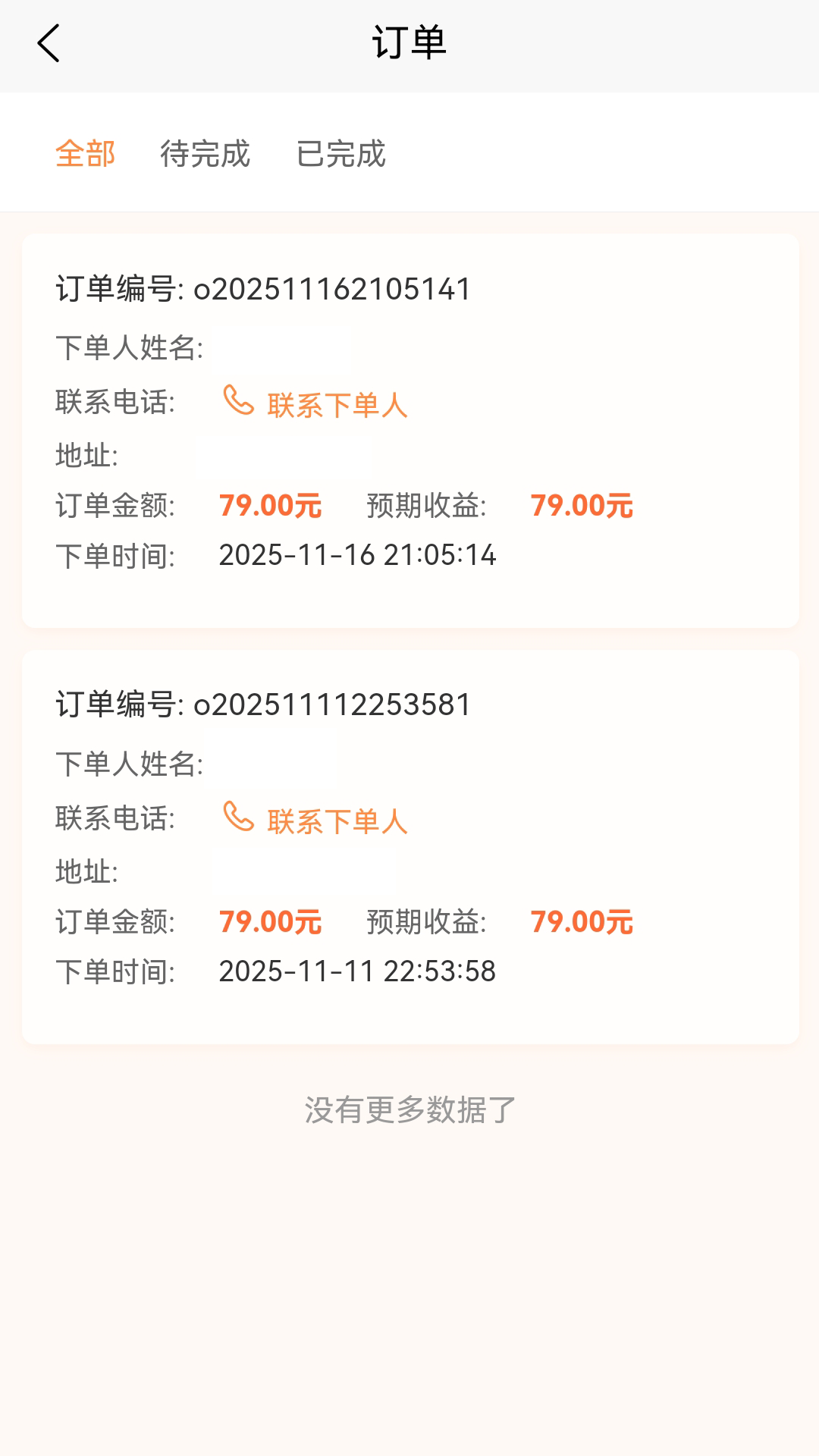Switch to the 已完成 tab
This screenshot has width=819, height=1456.
click(x=341, y=154)
